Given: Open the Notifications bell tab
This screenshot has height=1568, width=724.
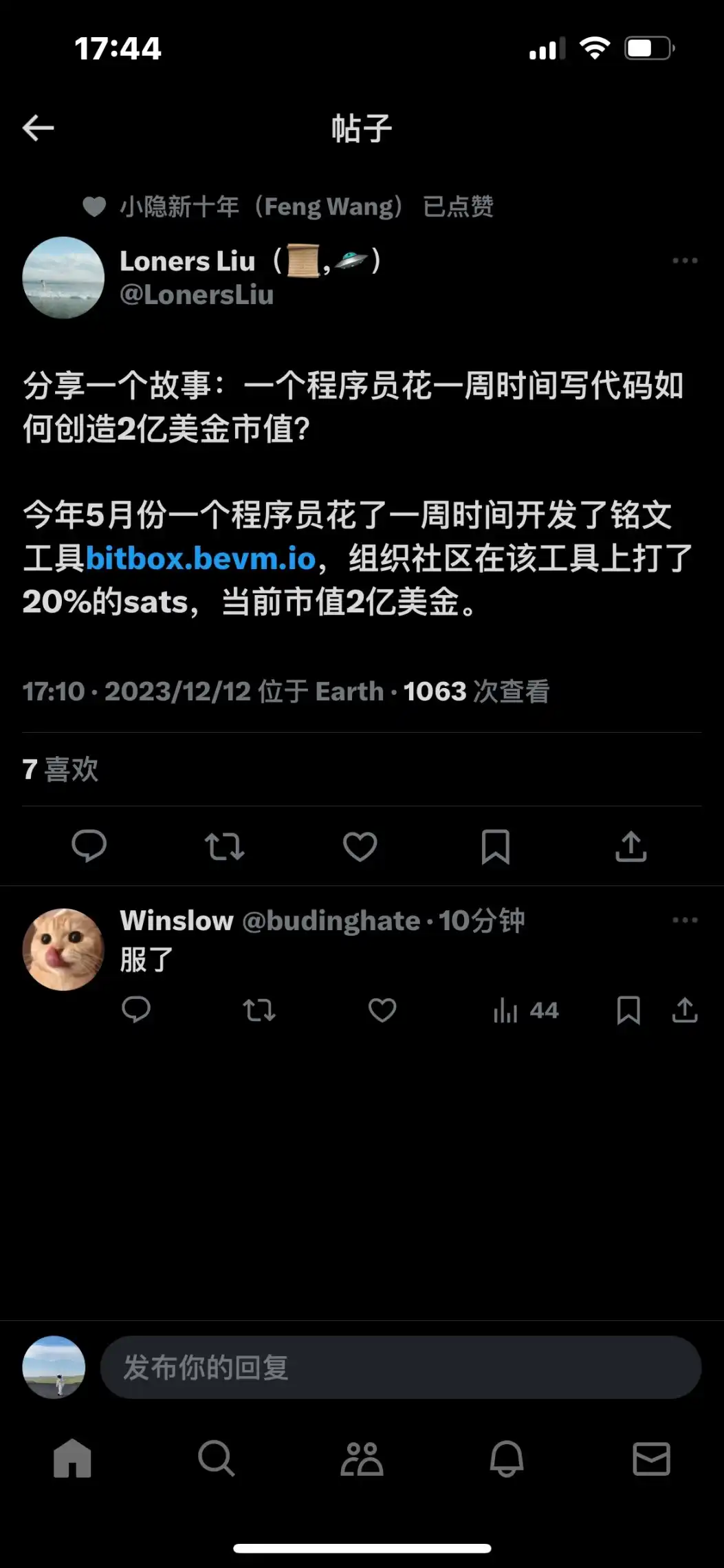Looking at the screenshot, I should pos(507,1459).
